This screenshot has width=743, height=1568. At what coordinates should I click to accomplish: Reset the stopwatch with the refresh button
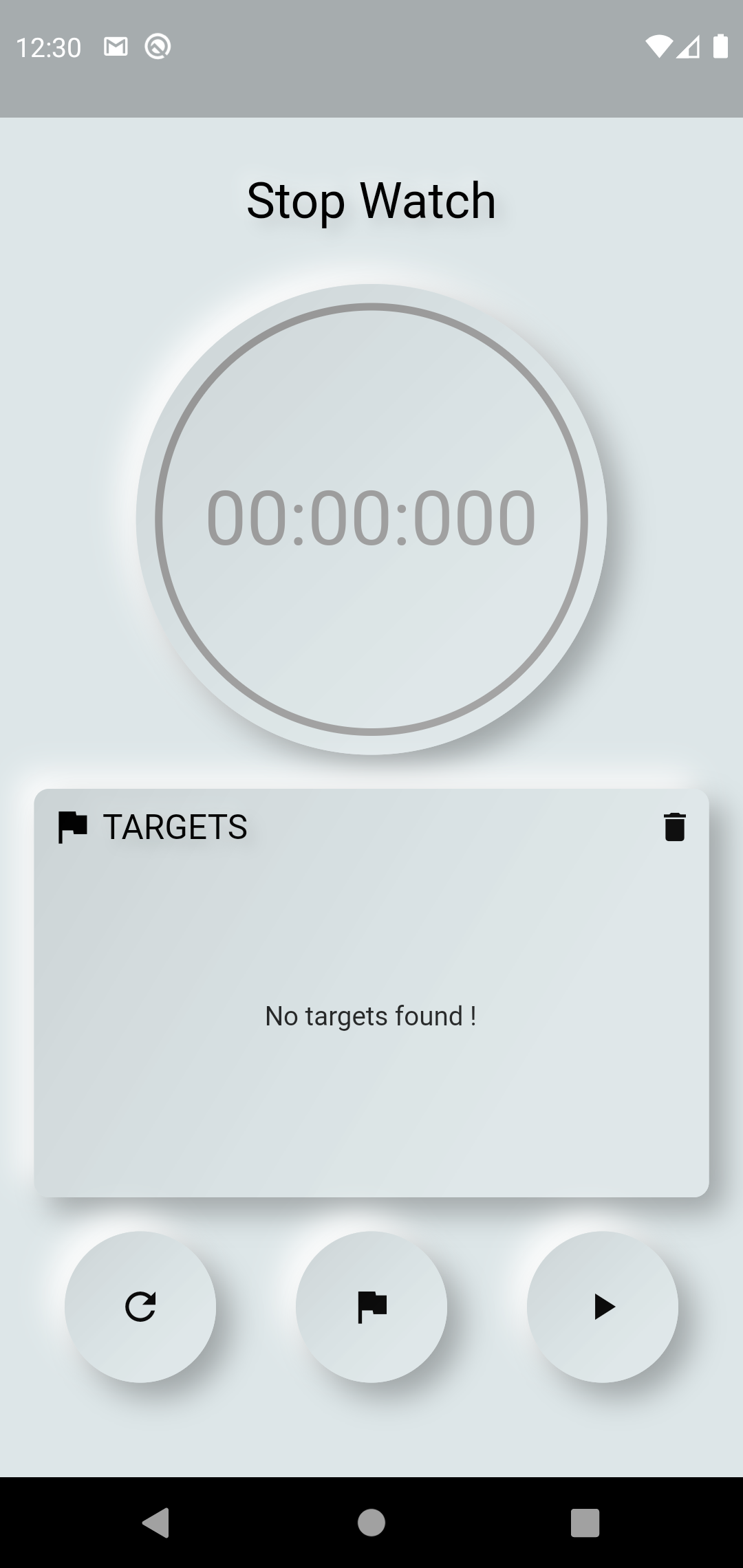(x=140, y=1307)
